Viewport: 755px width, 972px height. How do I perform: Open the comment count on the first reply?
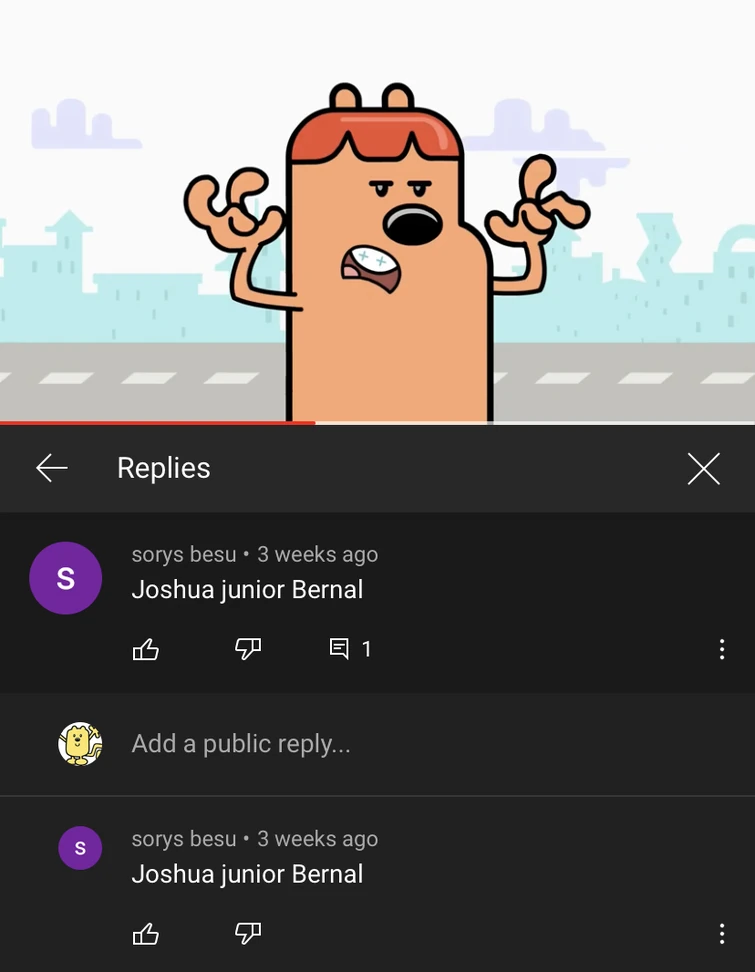pos(350,649)
